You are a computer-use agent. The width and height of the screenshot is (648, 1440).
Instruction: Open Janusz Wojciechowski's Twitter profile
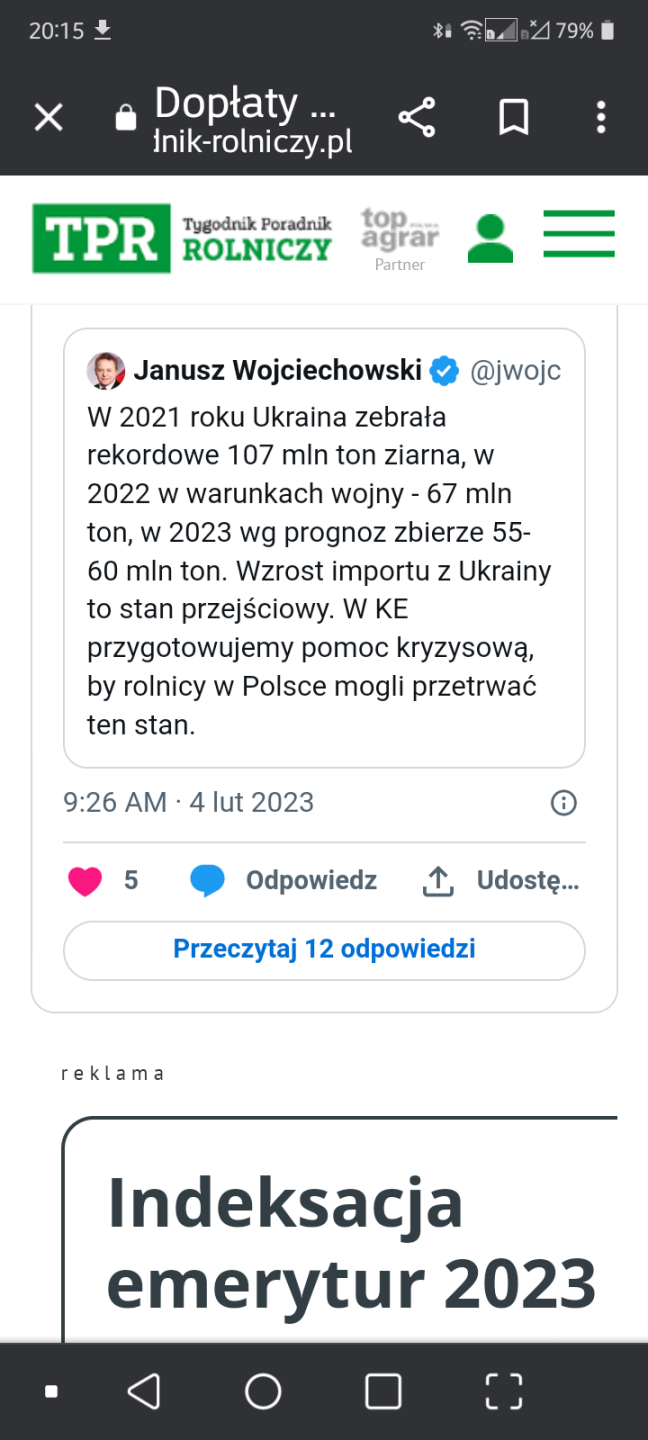coord(277,371)
